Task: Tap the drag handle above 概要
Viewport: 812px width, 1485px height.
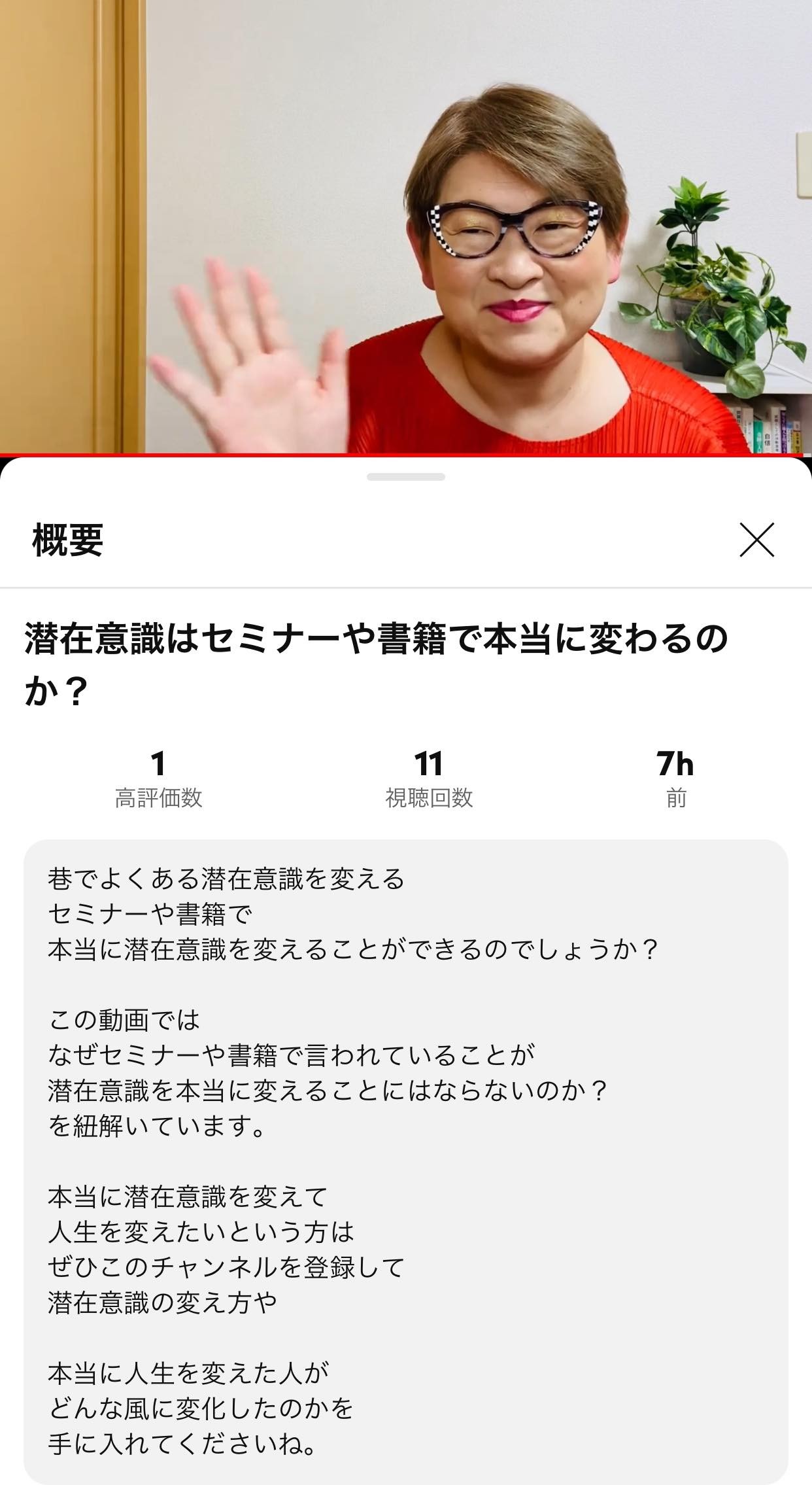Action: tap(405, 477)
